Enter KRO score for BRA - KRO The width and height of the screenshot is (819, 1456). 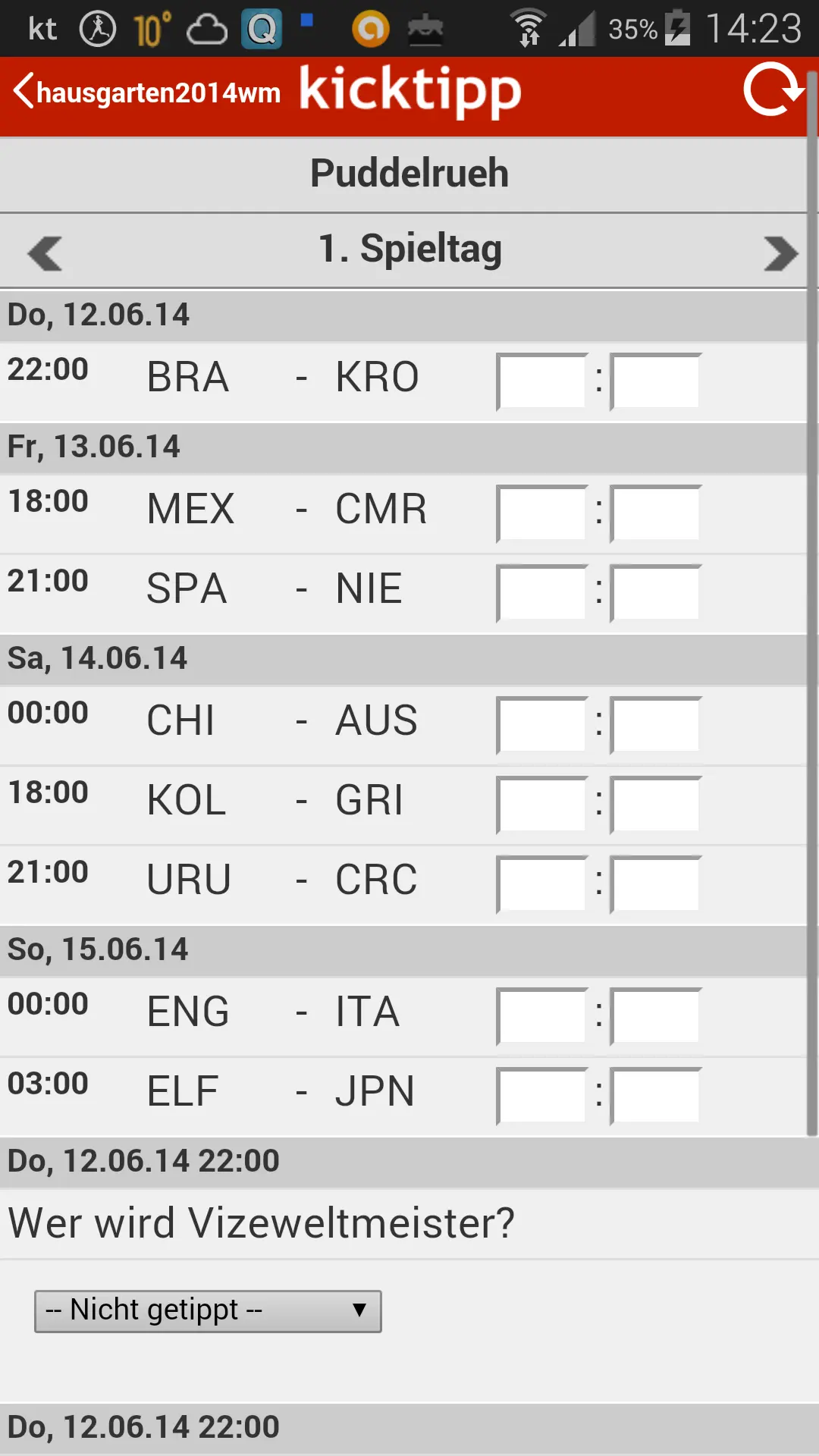click(x=656, y=381)
